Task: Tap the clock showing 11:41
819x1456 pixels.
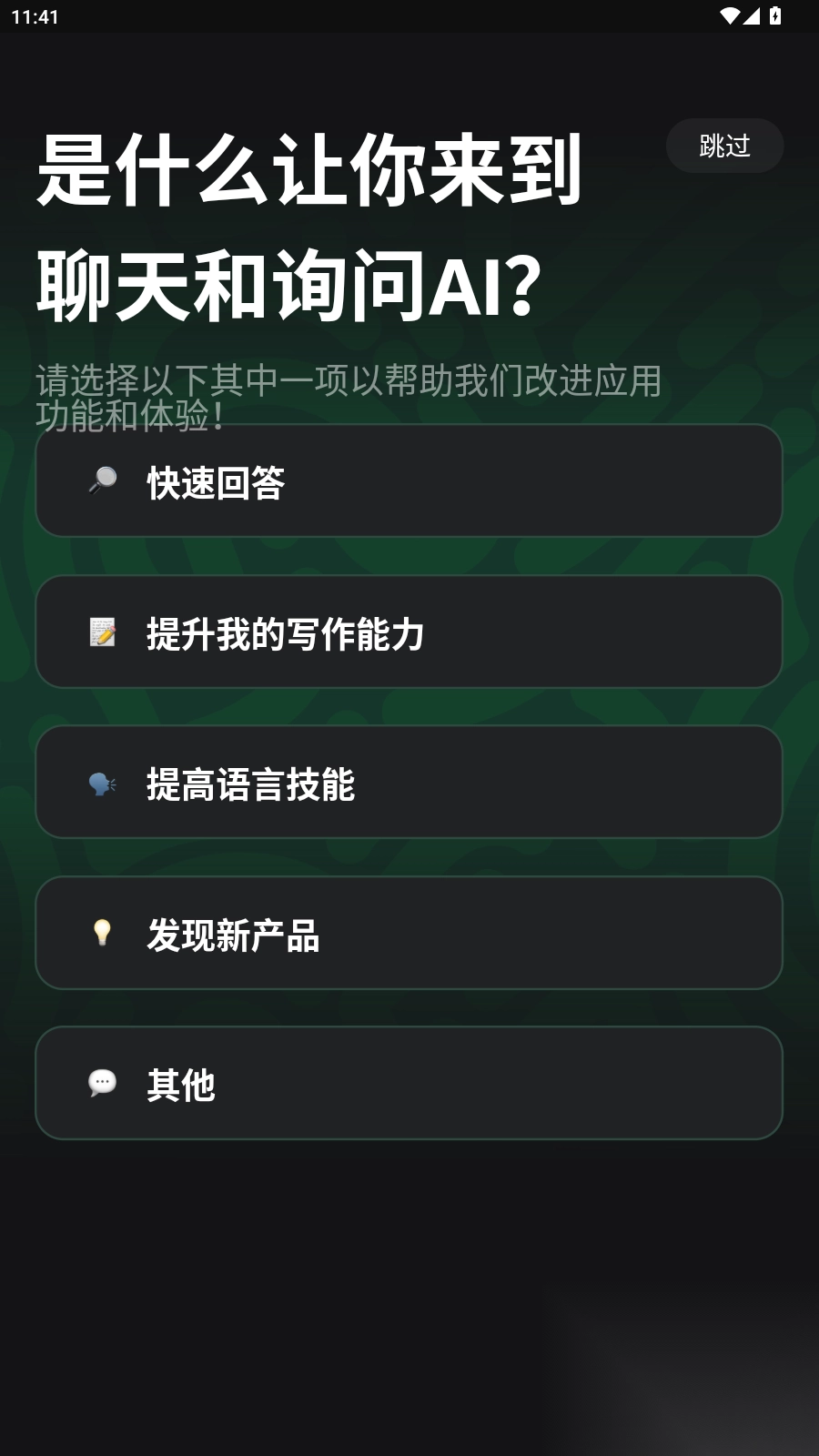Action: 34,15
